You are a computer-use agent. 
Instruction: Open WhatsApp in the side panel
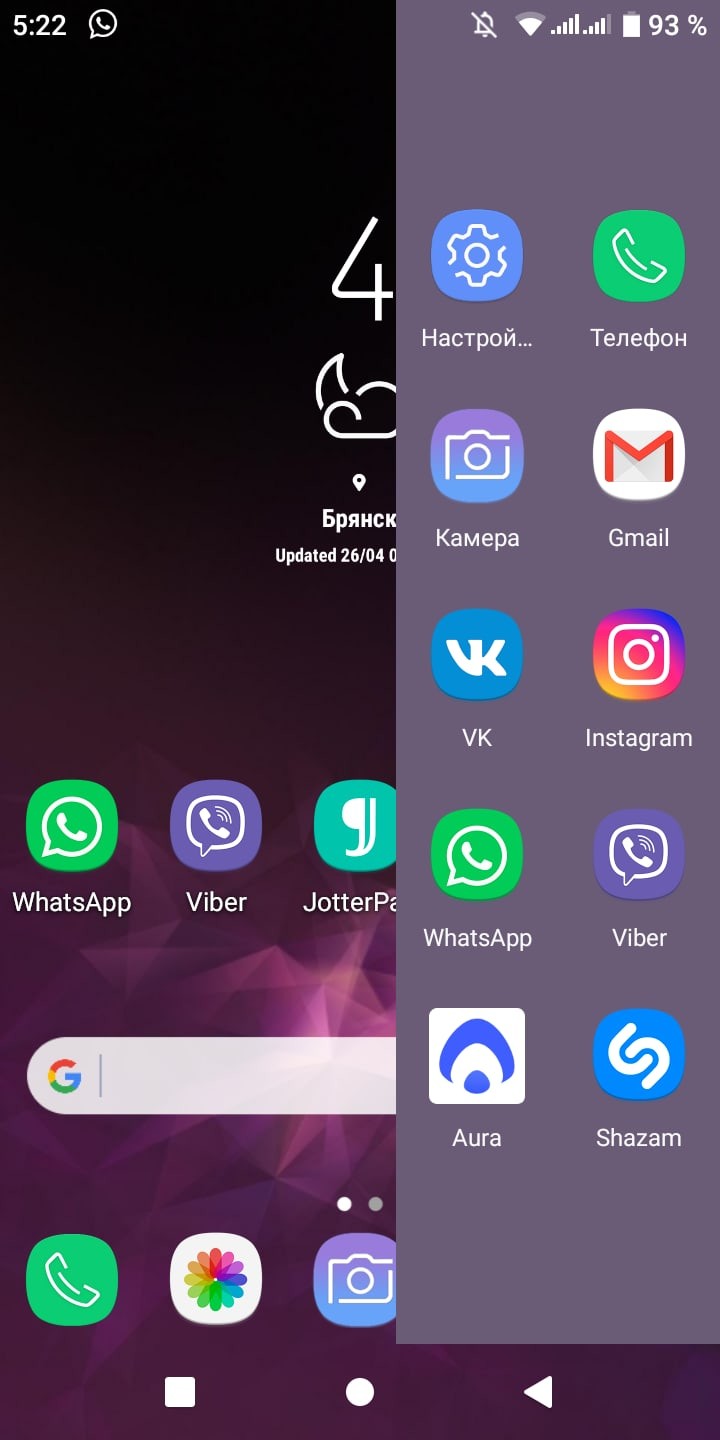(x=477, y=856)
